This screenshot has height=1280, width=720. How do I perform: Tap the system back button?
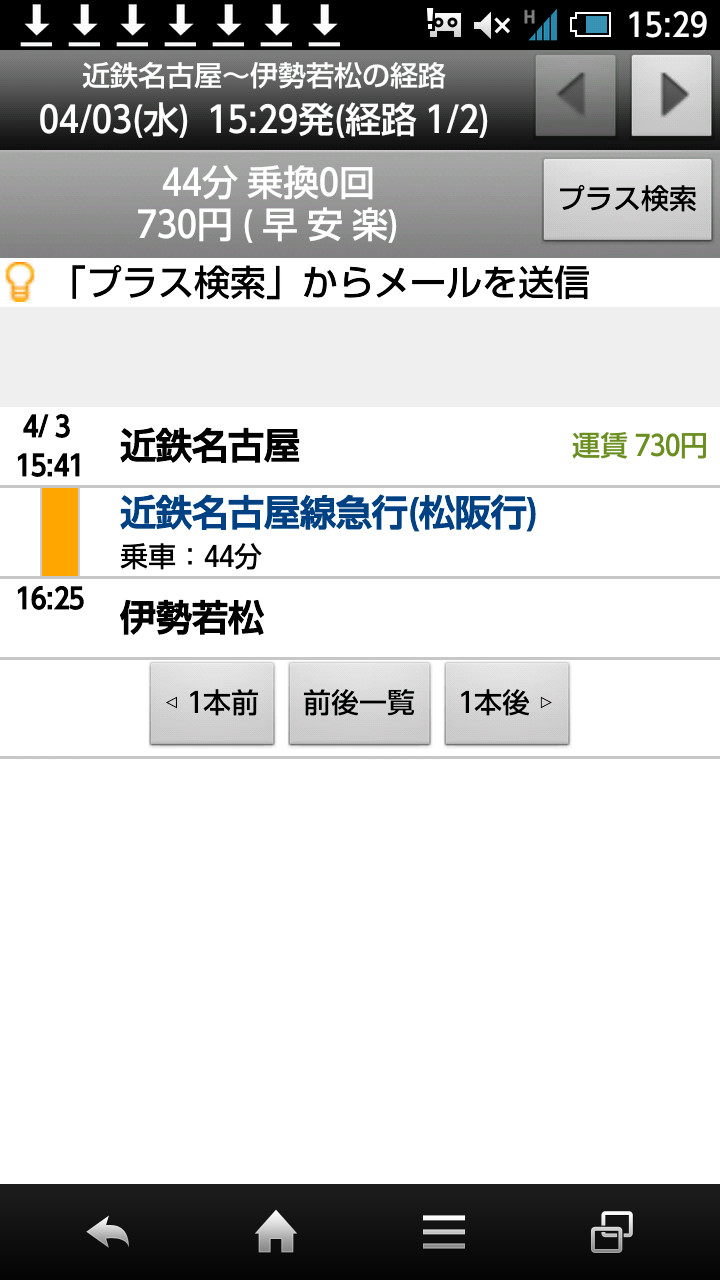[x=108, y=1232]
